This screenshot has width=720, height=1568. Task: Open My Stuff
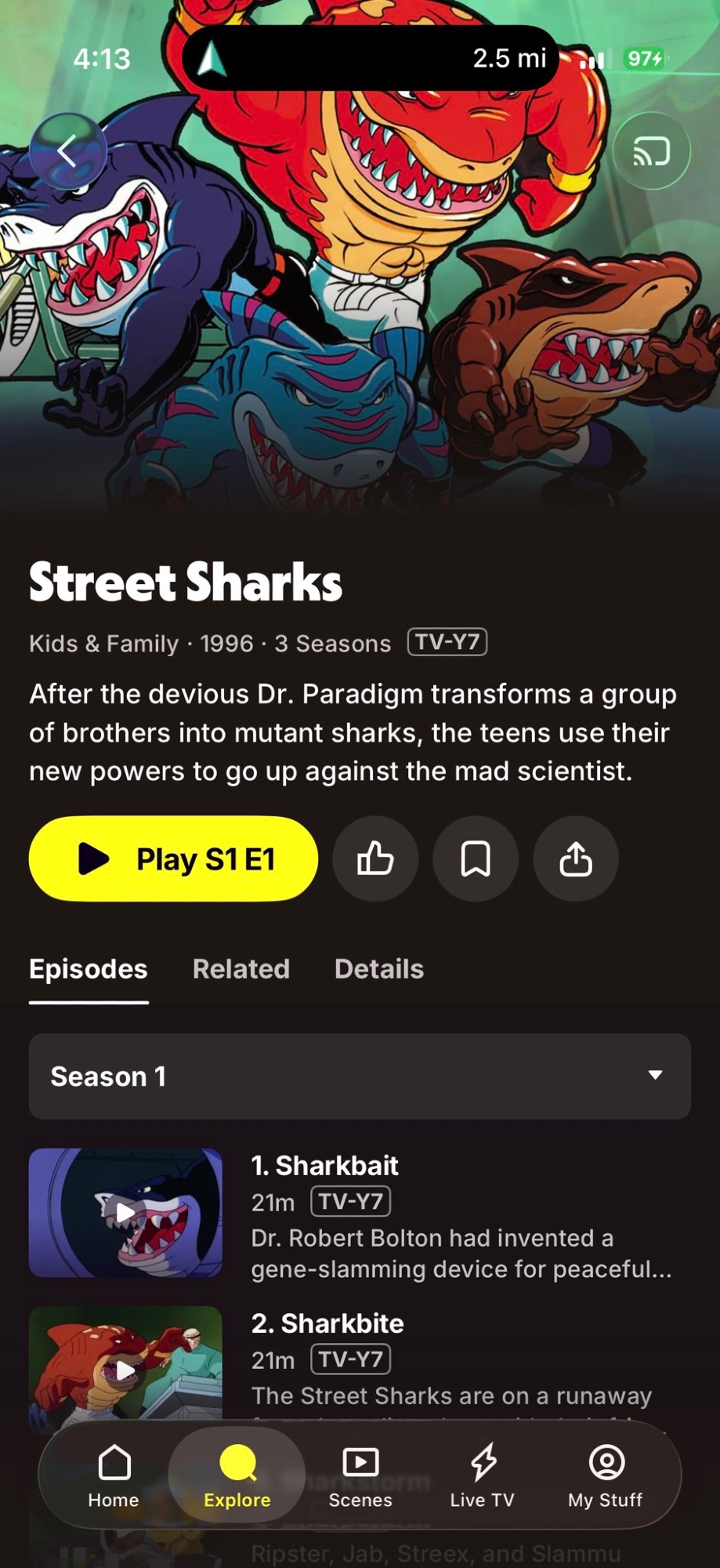[x=606, y=1475]
